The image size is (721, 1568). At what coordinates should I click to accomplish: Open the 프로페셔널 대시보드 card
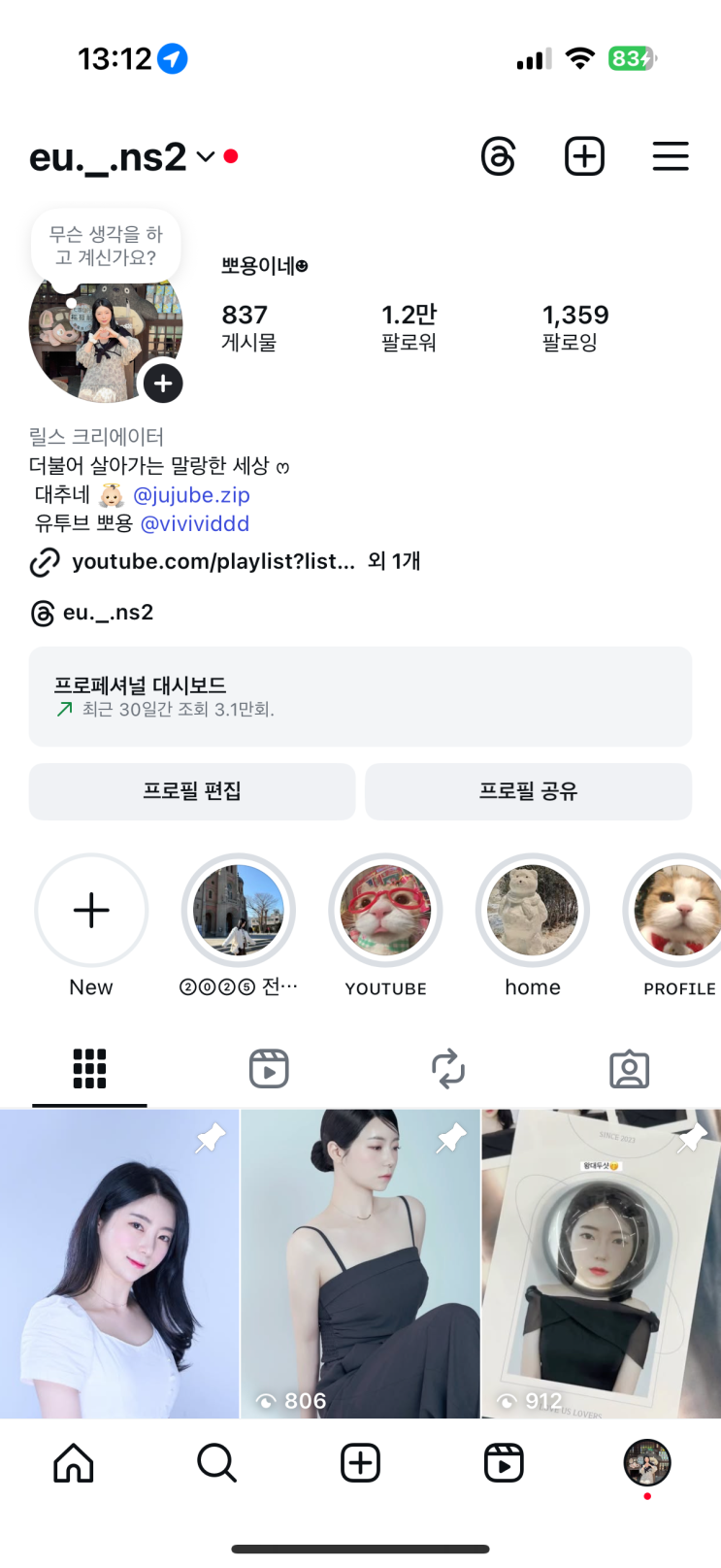pos(360,696)
